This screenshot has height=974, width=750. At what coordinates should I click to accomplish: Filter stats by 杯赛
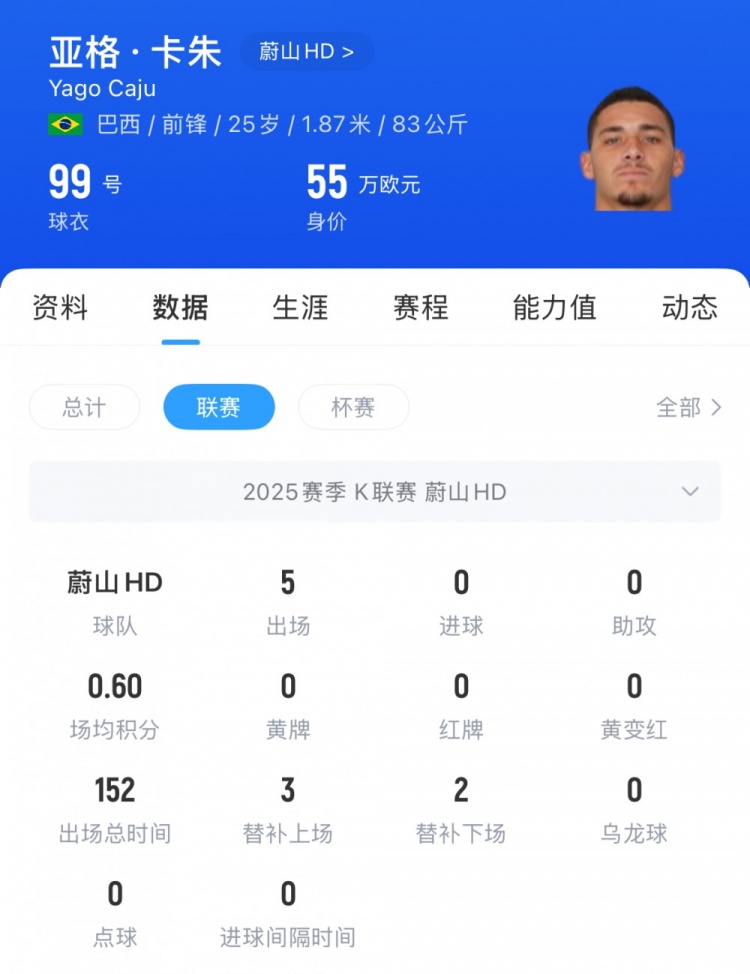353,407
